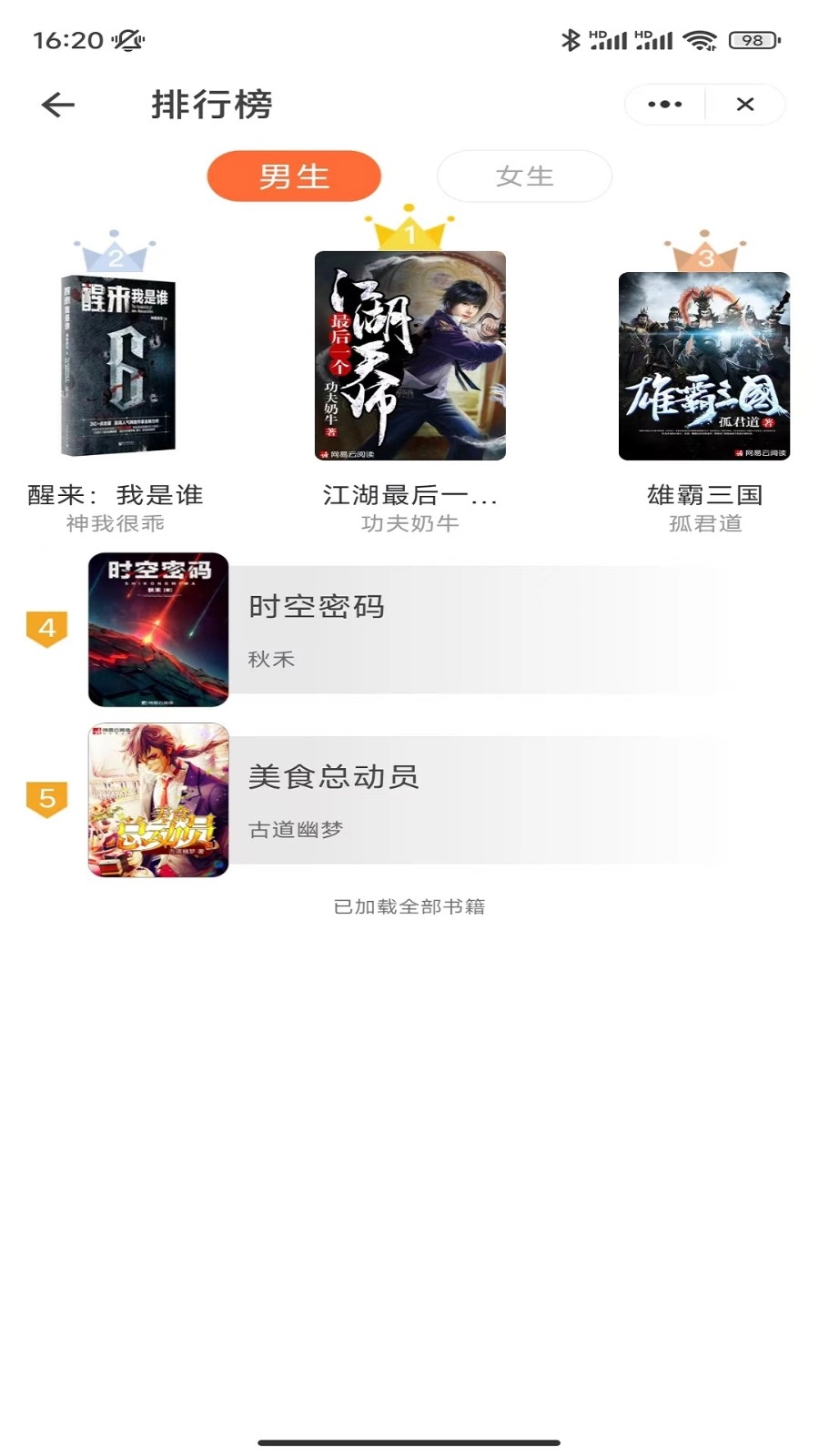Viewport: 819px width, 1456px height.
Task: Click the silver crown on rank 2 book
Action: 114,256
